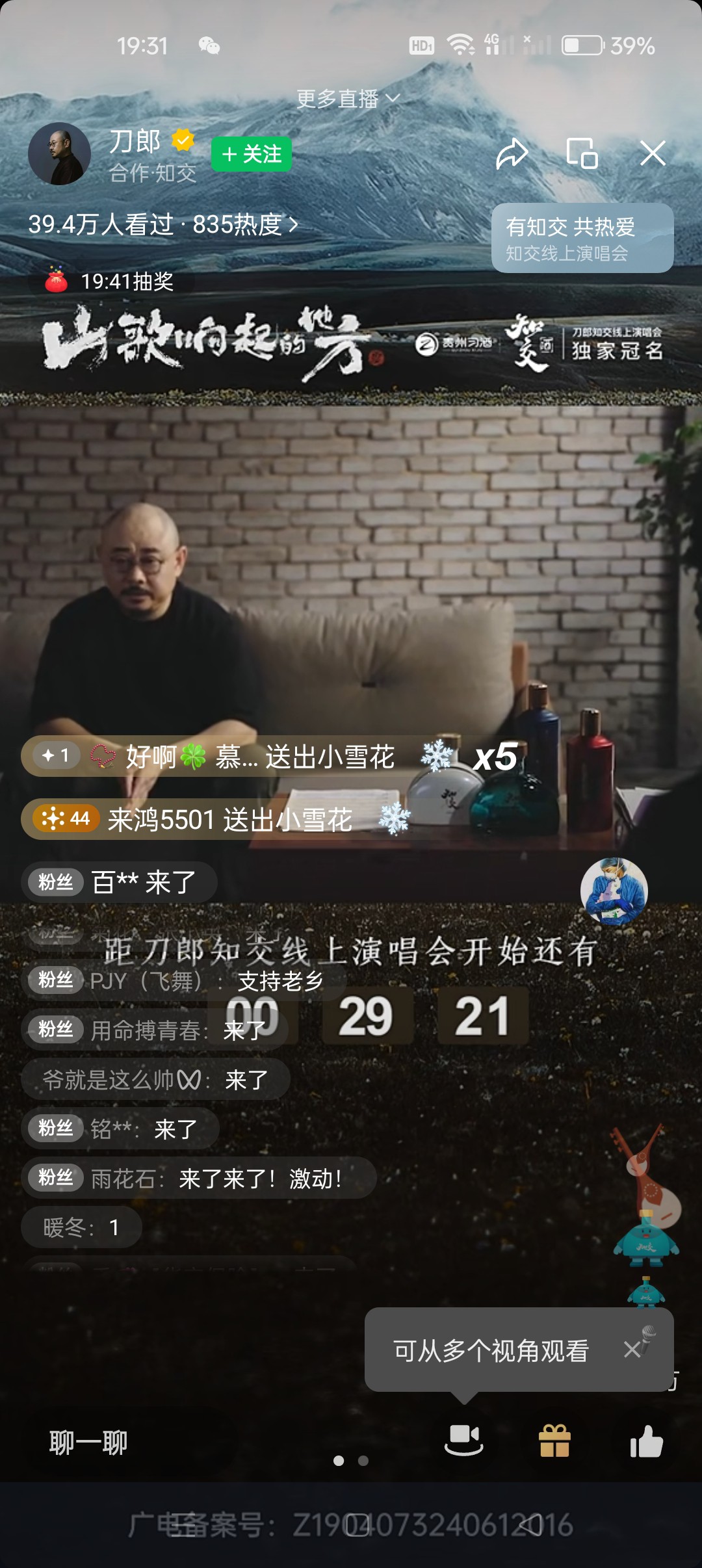
Task: Expand the 更多直播 dropdown
Action: [348, 99]
